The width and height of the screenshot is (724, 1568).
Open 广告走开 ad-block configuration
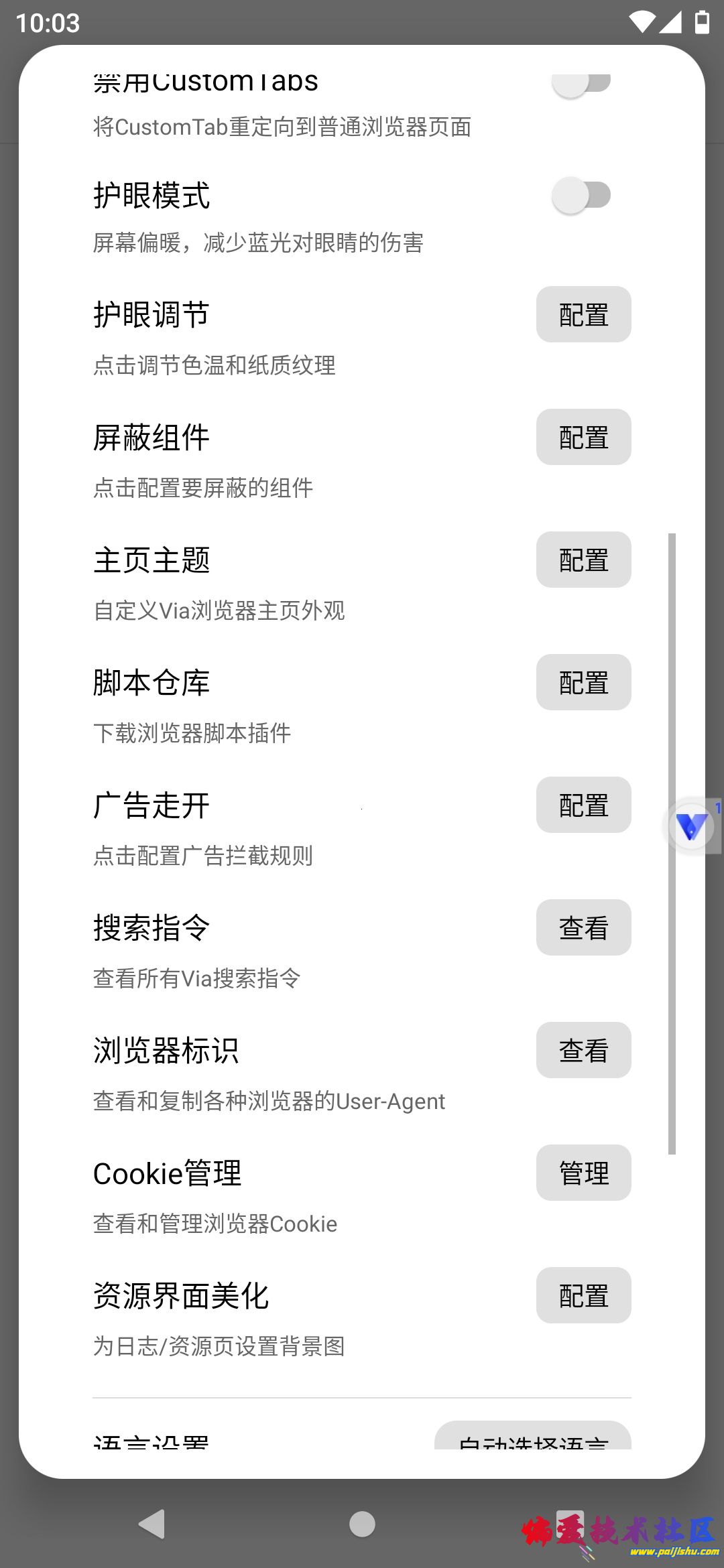click(583, 805)
